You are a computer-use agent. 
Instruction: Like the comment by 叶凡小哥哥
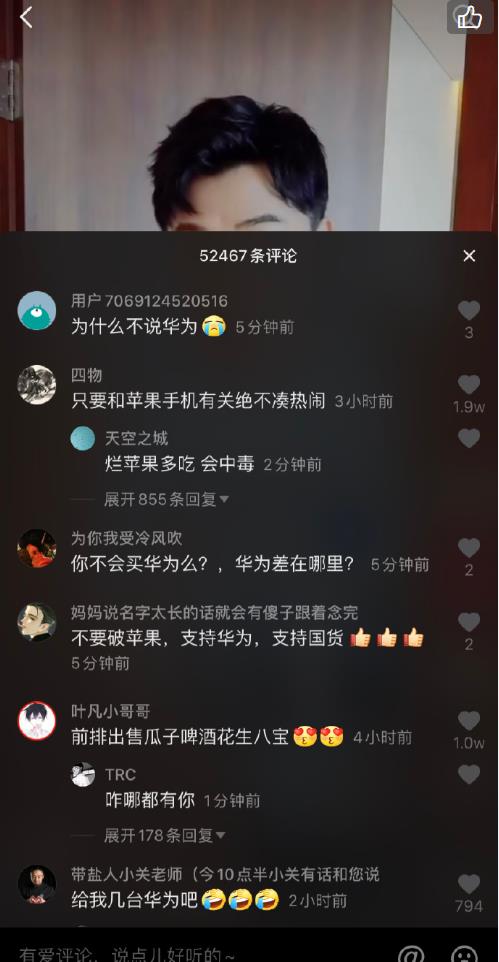(469, 720)
